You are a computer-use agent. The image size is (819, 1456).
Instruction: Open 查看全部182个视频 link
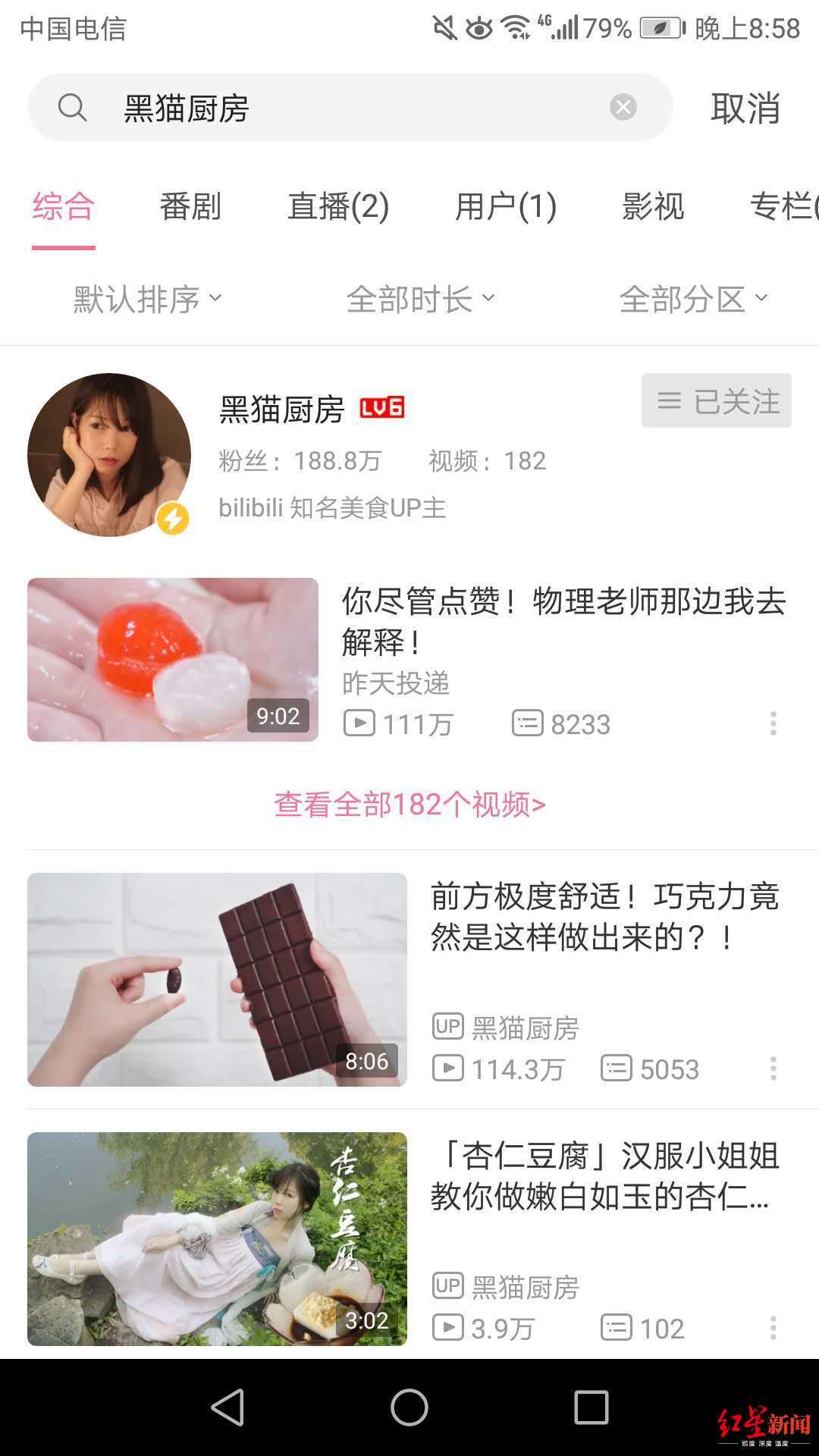(409, 805)
